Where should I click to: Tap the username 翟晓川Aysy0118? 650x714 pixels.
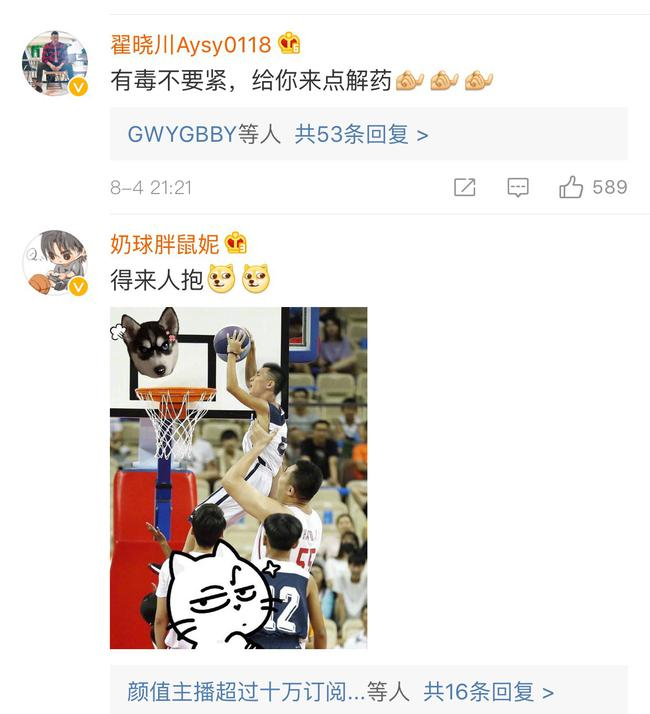tap(190, 45)
